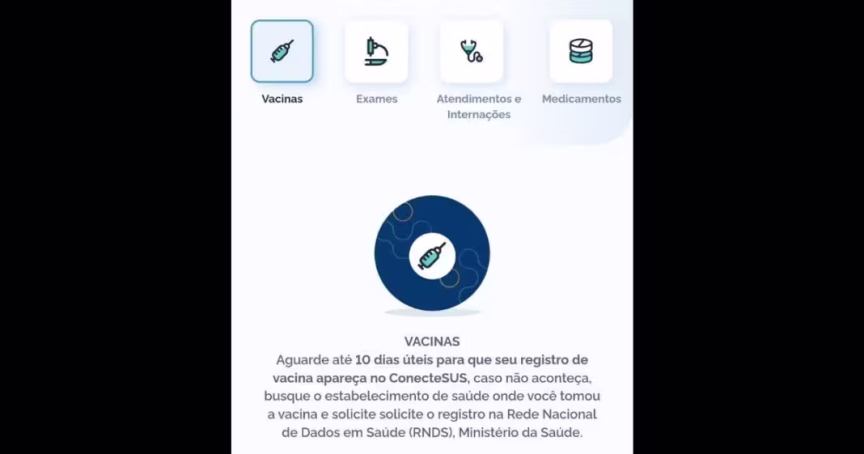Viewport: 864px width, 454px height.
Task: Open Atendimentos e Internações
Action: (x=471, y=52)
